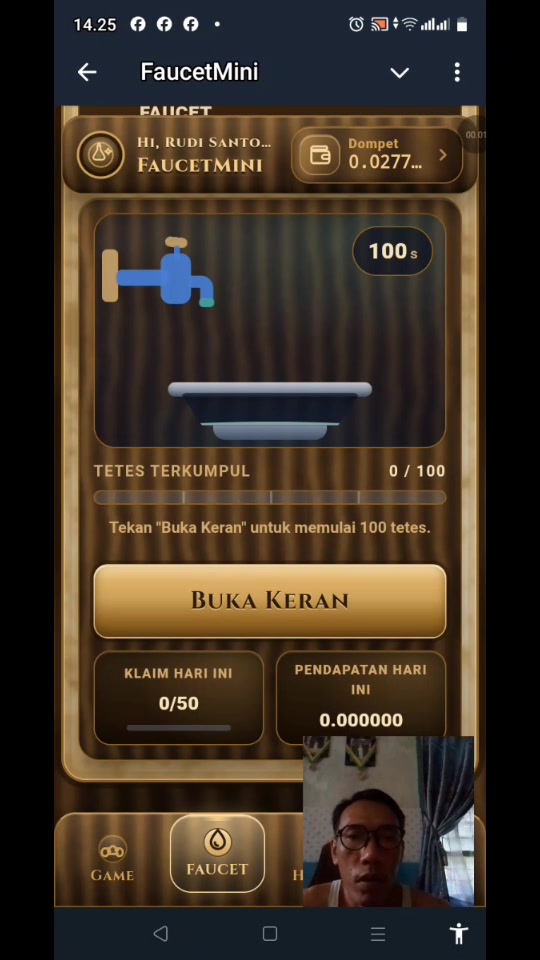The image size is (540, 960).
Task: Select the Faucet tab
Action: pos(217,853)
